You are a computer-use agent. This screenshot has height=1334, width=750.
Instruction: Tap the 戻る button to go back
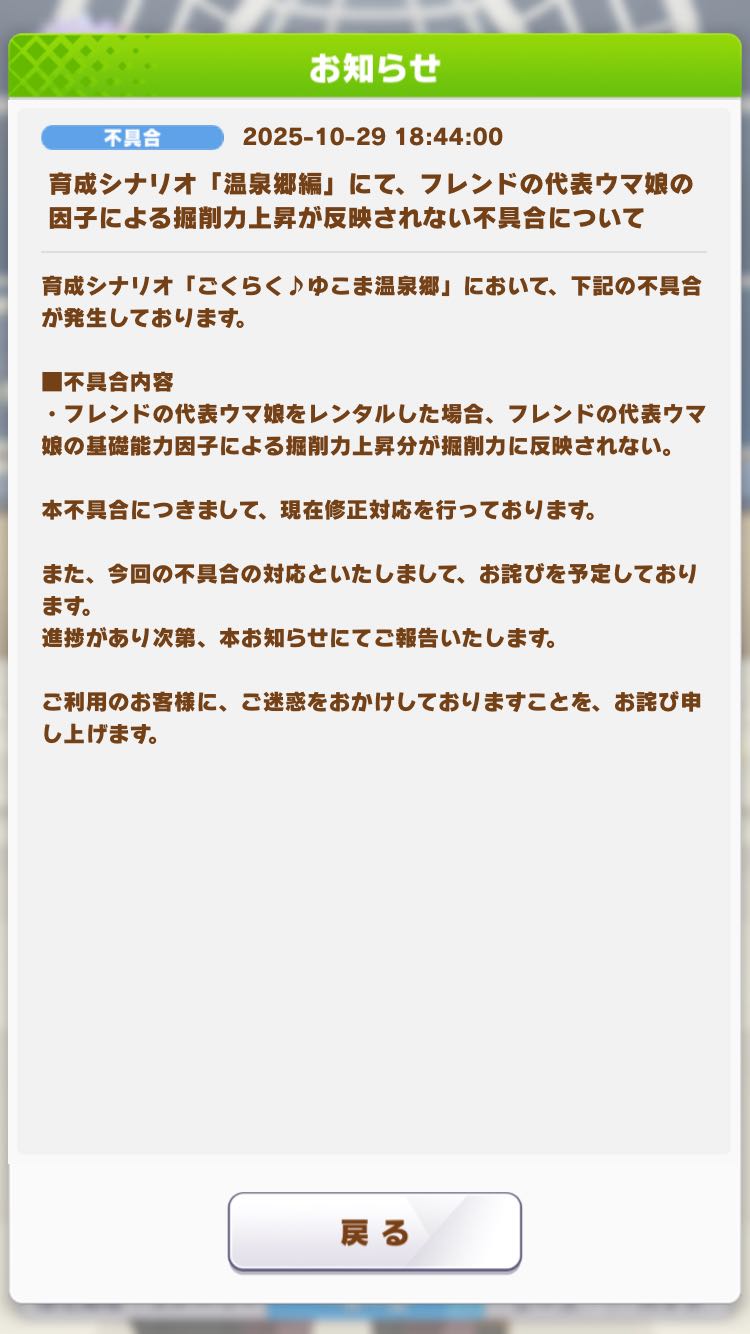pos(375,1232)
